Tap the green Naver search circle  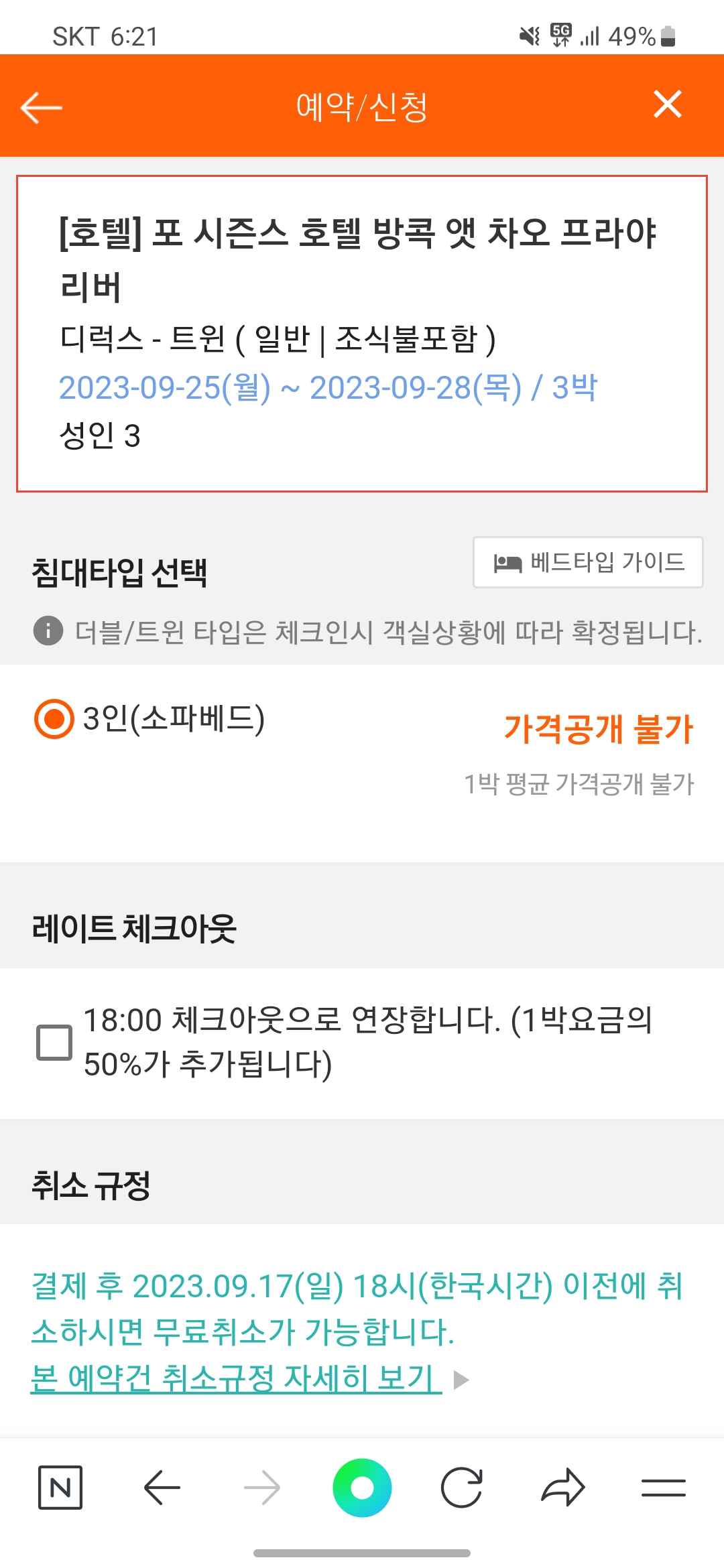click(x=362, y=1488)
